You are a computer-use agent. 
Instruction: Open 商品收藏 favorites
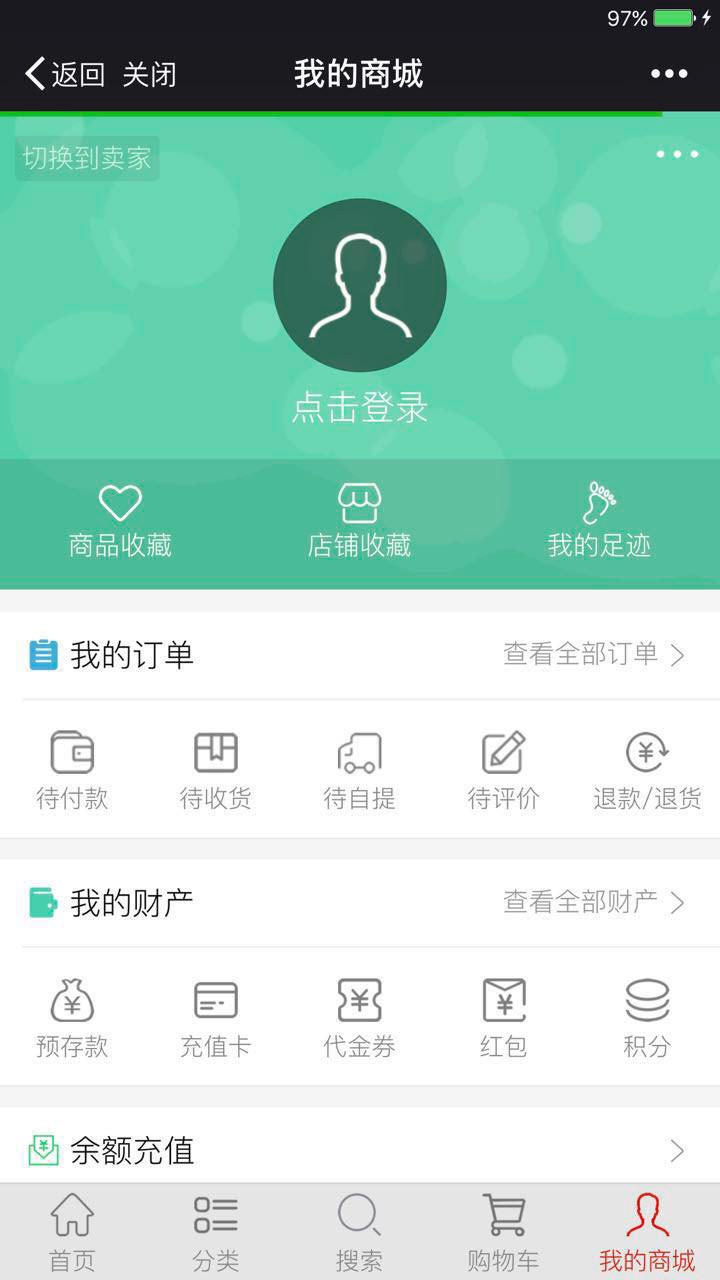pos(120,521)
